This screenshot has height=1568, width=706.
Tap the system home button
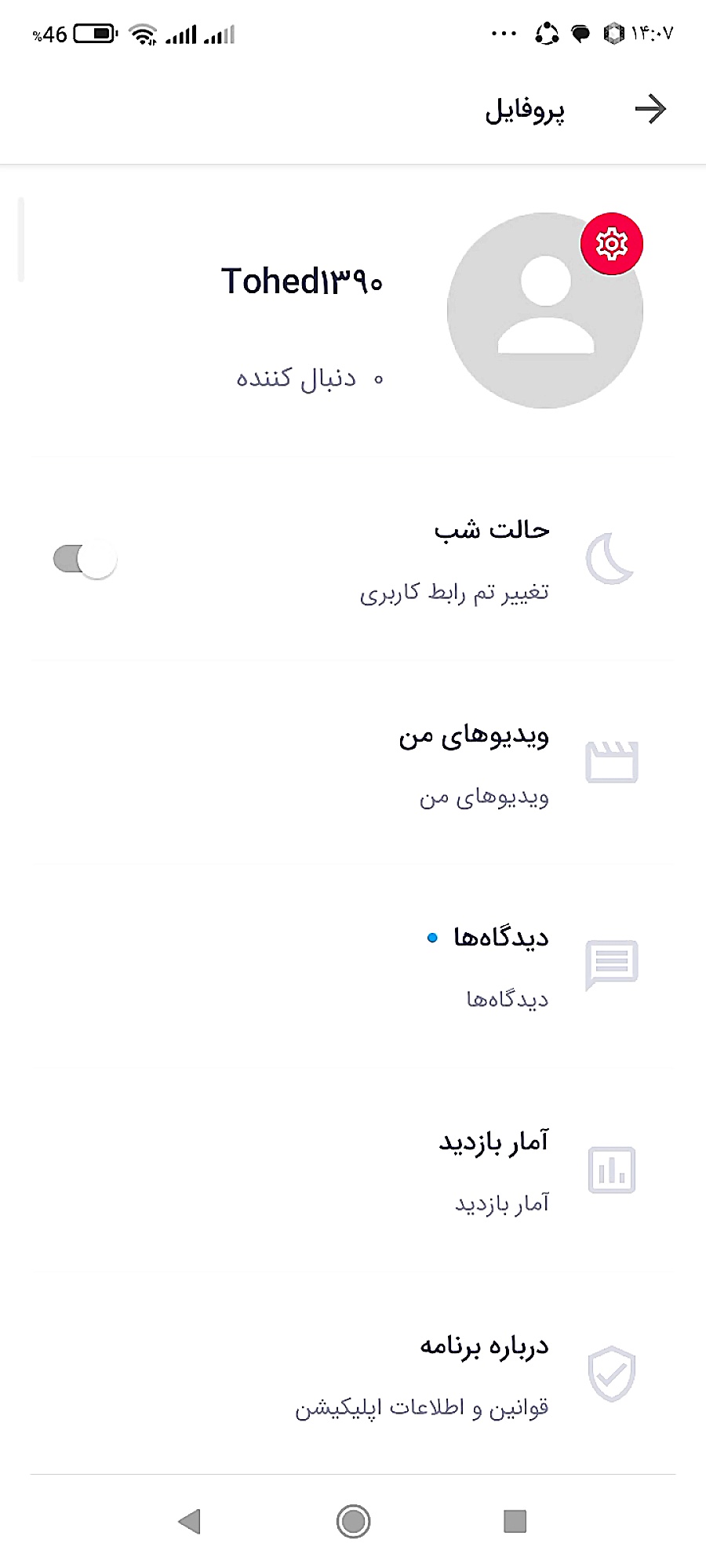353,1521
